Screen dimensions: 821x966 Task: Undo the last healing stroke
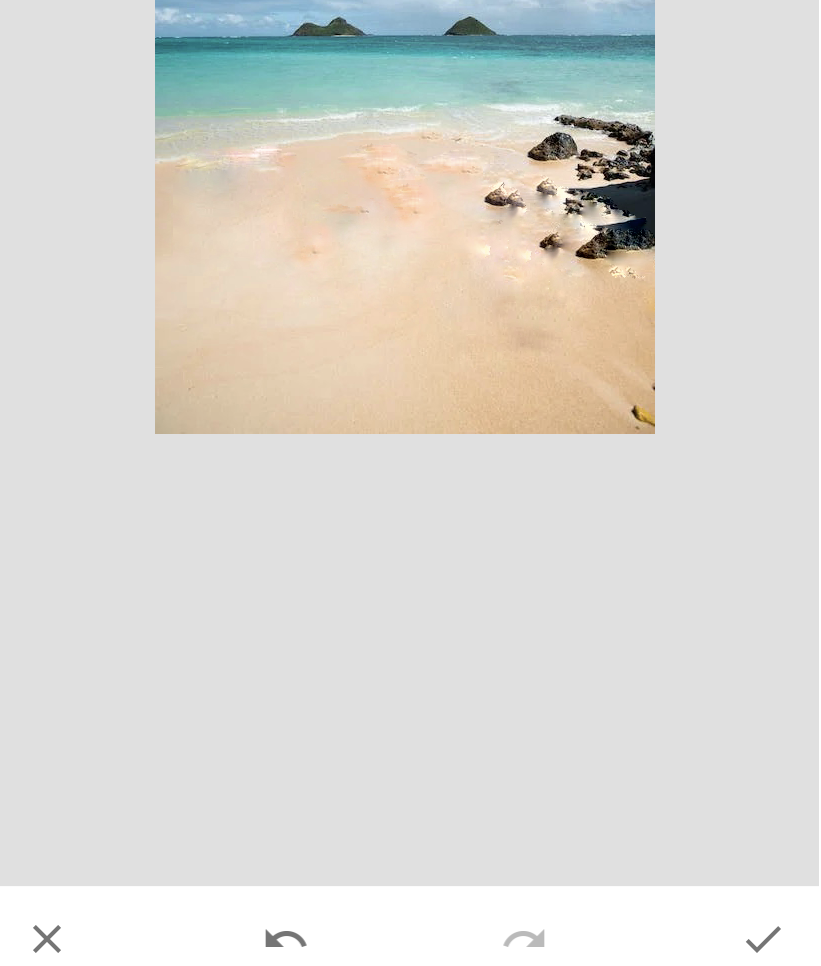click(286, 940)
